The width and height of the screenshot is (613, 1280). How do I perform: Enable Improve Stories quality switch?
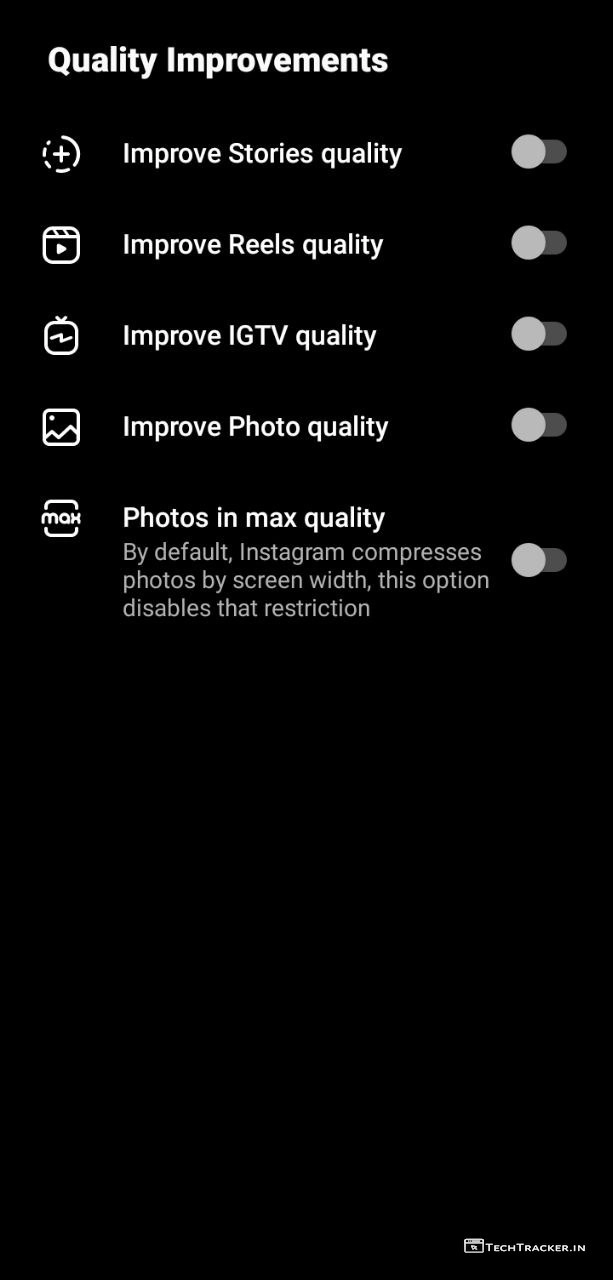(x=539, y=153)
